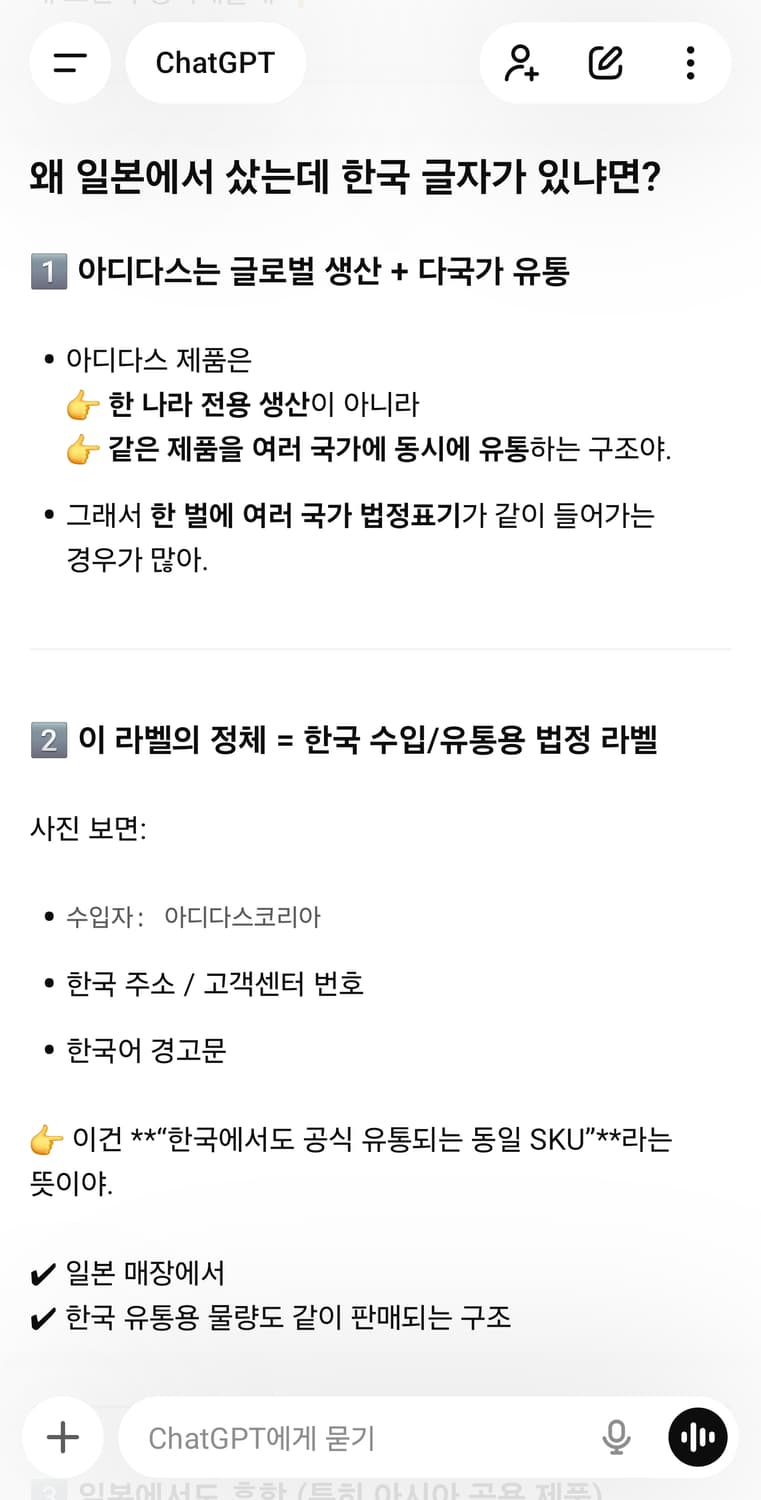761x1500 pixels.
Task: Open the ChatGPT model selector
Action: point(215,62)
